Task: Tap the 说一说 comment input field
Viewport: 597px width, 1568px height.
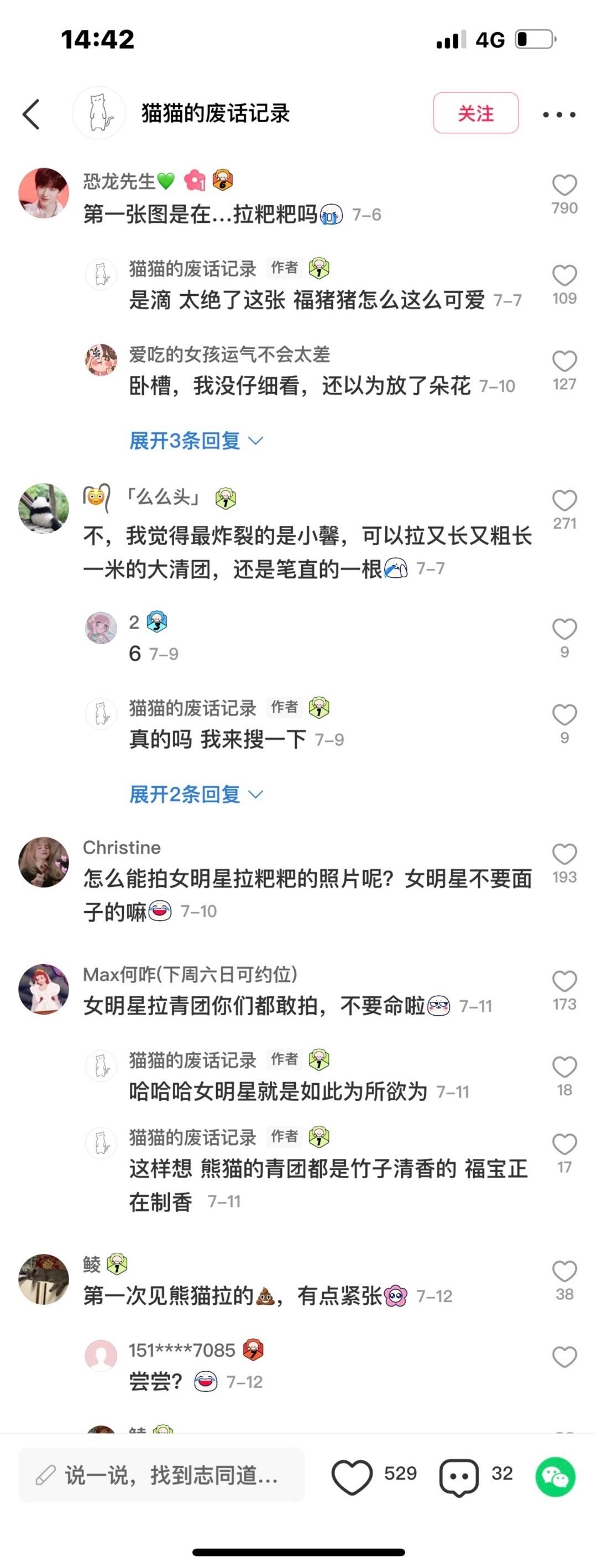Action: (161, 1475)
